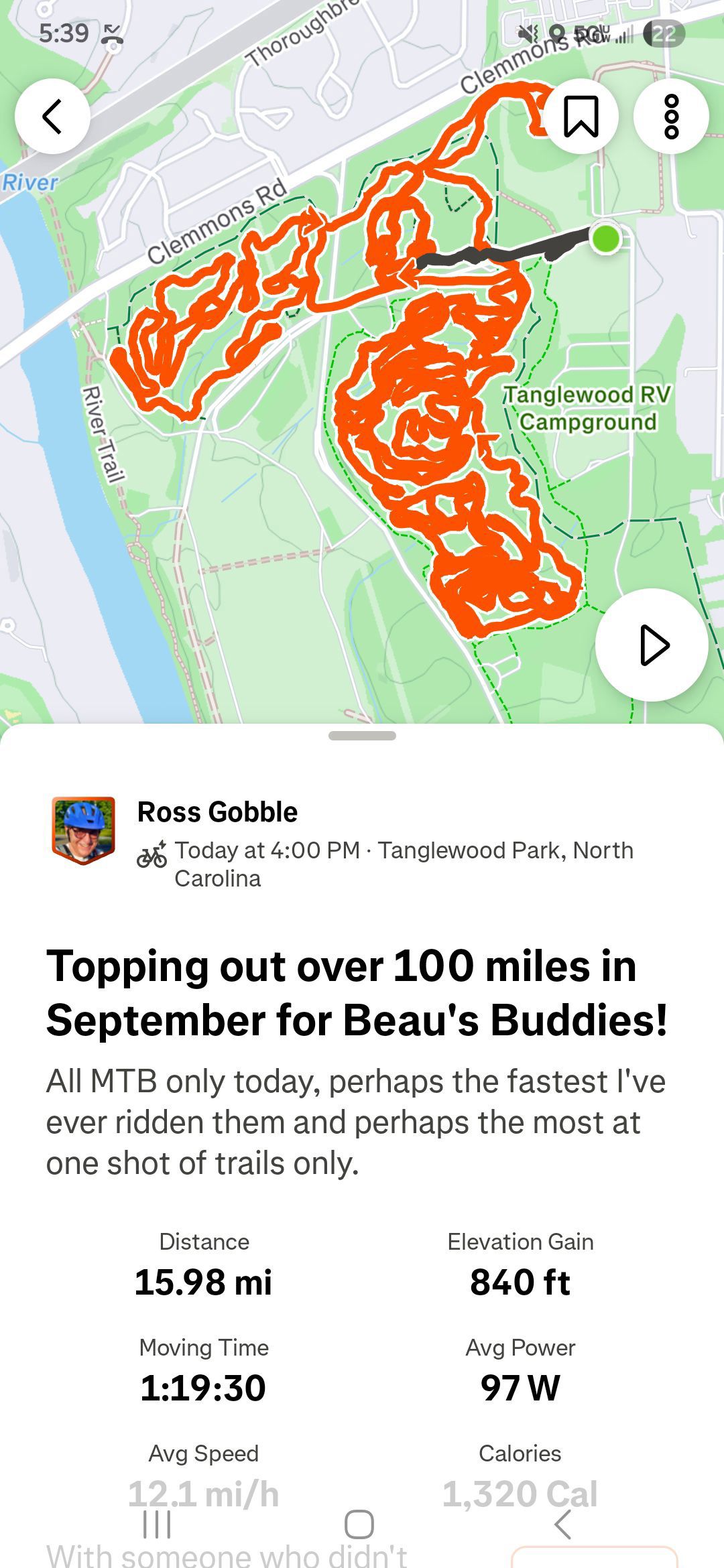This screenshot has height=1568, width=724.
Task: Go back from the activity map
Action: point(52,116)
